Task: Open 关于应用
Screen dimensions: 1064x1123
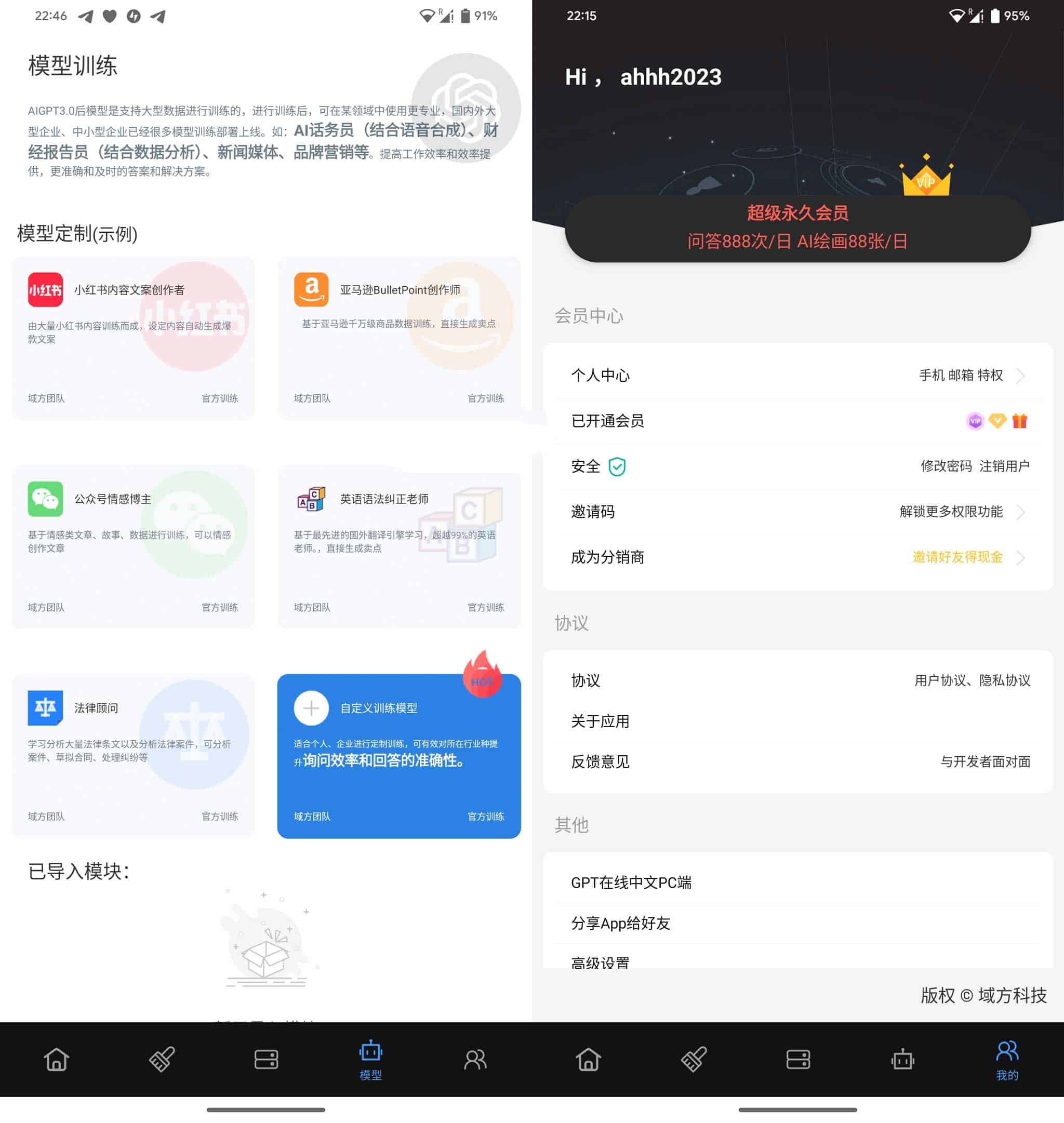Action: tap(797, 721)
